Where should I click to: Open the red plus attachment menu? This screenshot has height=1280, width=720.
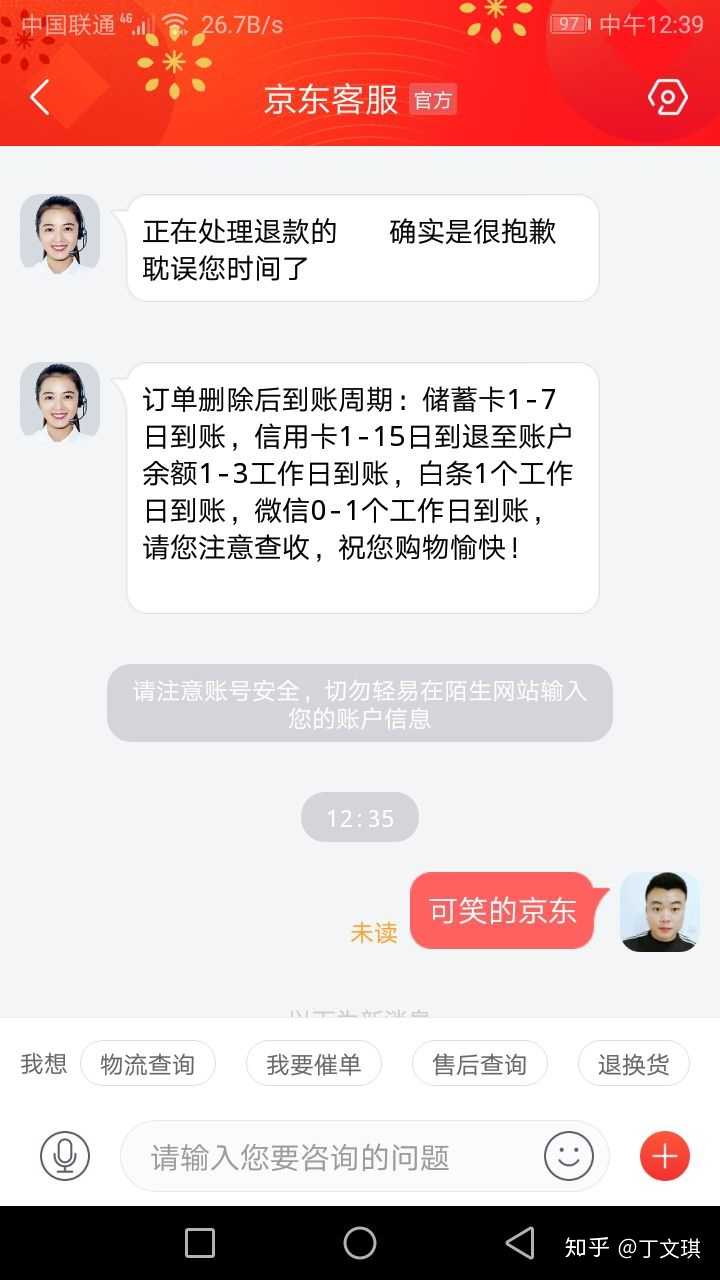(x=665, y=1157)
